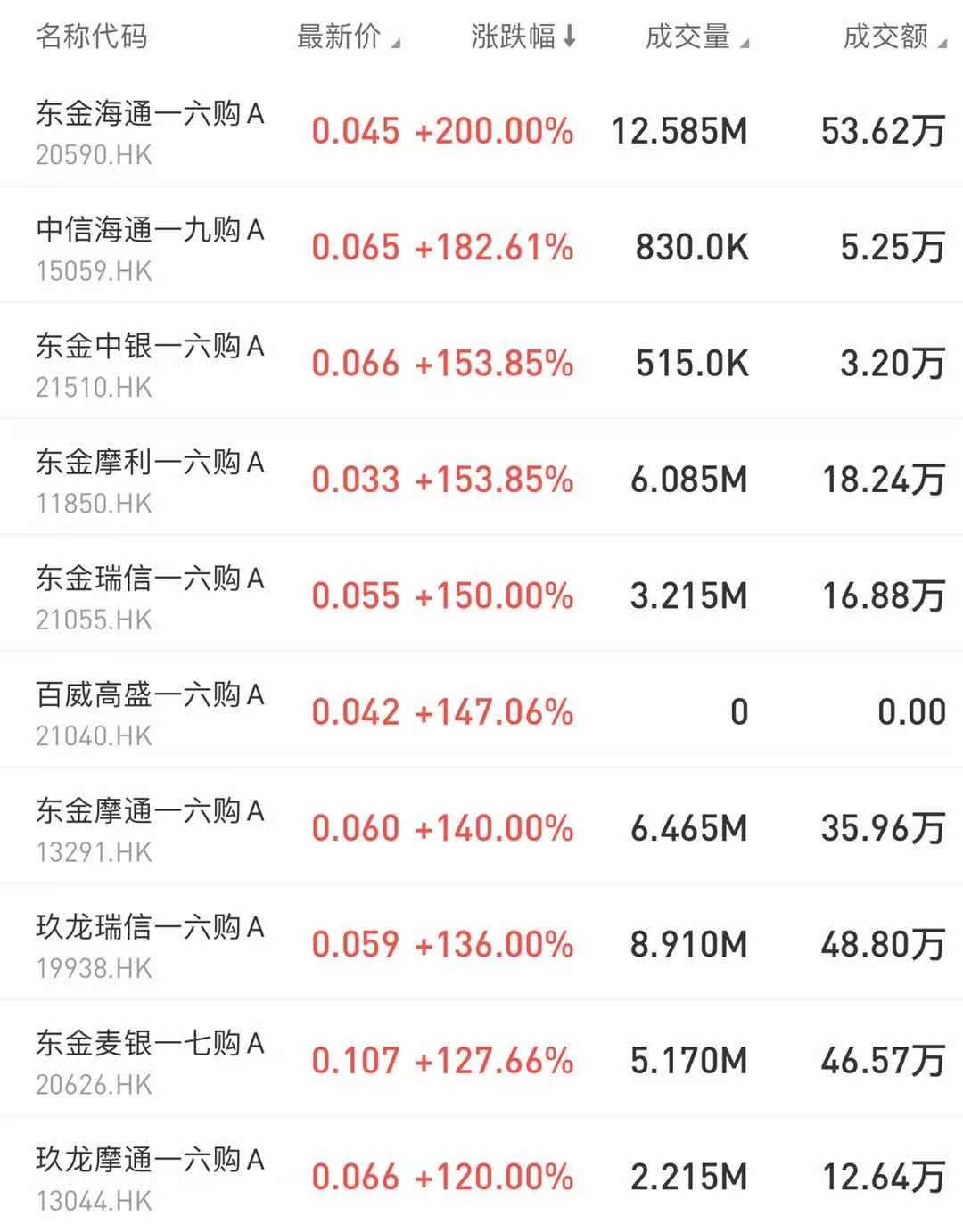Viewport: 963px width, 1232px height.
Task: View the 百威高盛一六购A quote
Action: [150, 712]
